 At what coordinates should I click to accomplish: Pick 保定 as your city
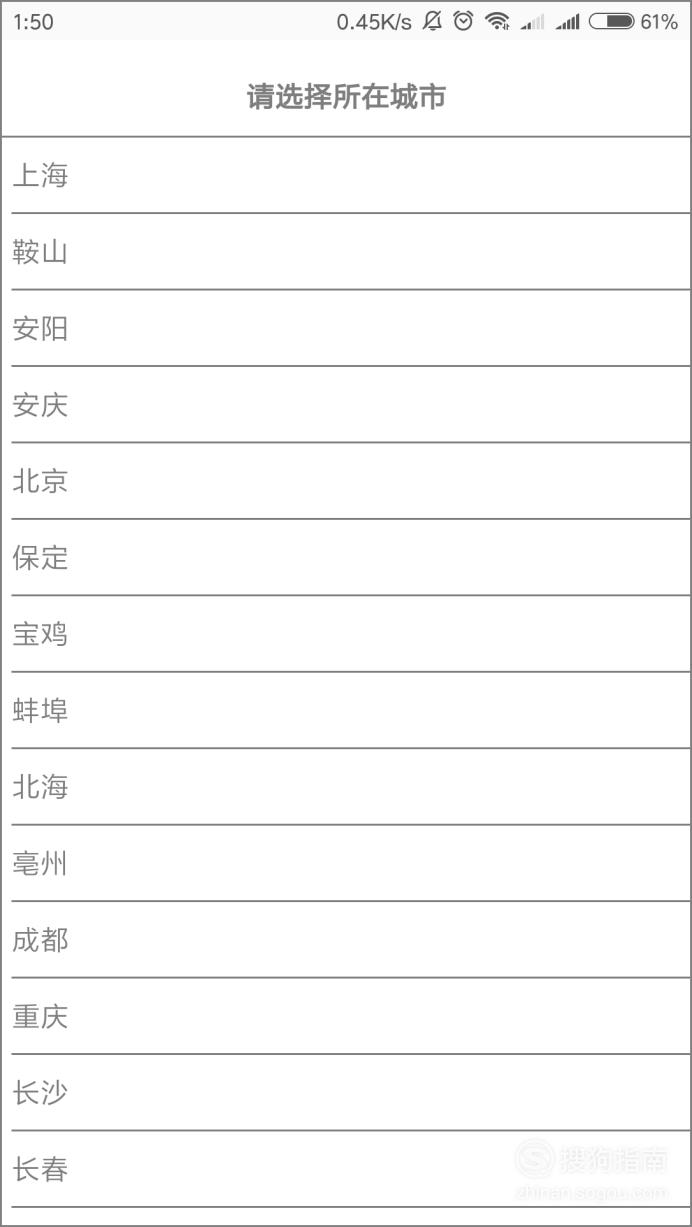click(x=346, y=558)
